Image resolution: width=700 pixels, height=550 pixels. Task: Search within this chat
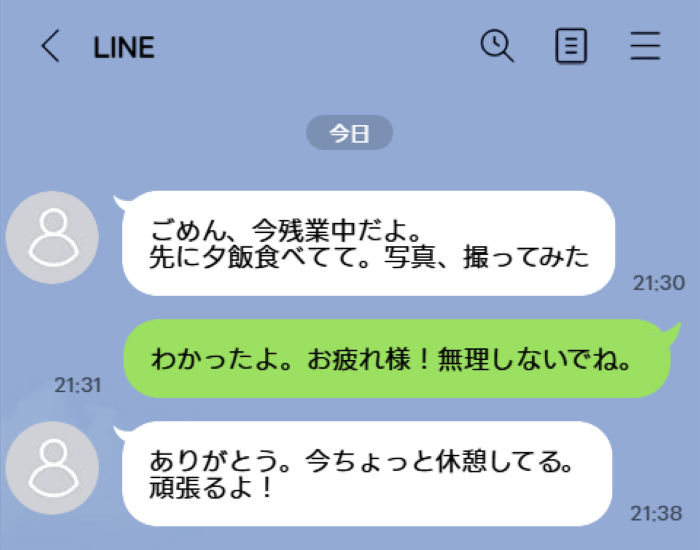point(497,45)
